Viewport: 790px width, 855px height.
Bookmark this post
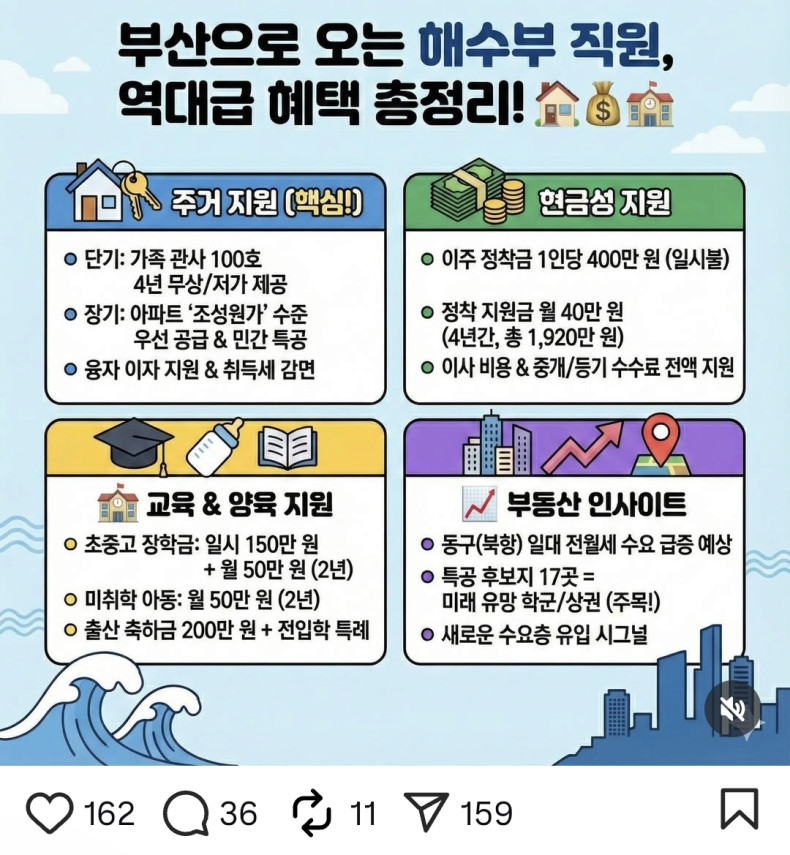(739, 812)
